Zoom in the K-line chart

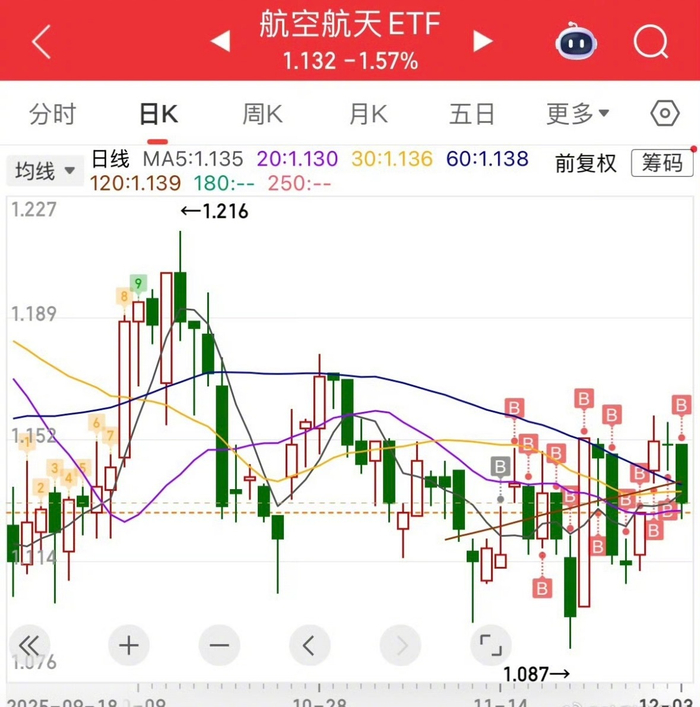coord(128,644)
